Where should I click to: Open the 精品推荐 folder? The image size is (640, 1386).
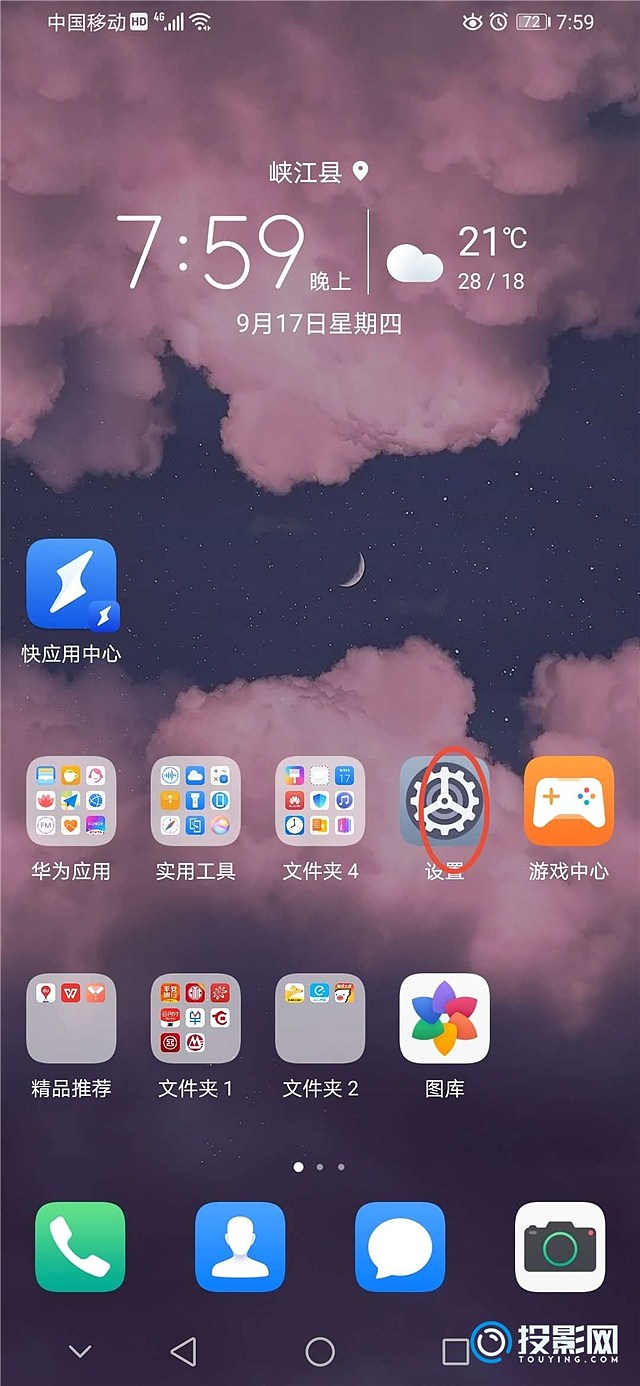[x=71, y=1018]
